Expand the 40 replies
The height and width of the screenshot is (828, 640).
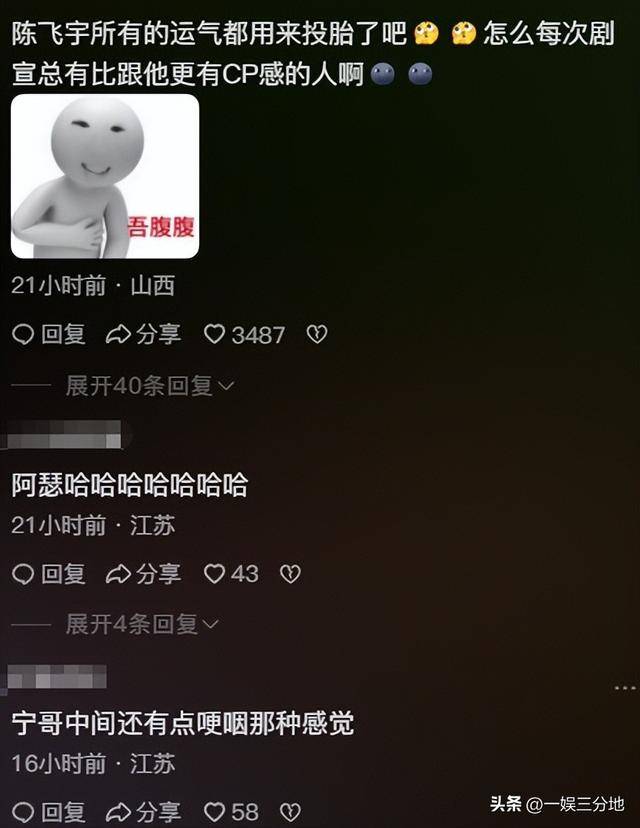click(150, 386)
